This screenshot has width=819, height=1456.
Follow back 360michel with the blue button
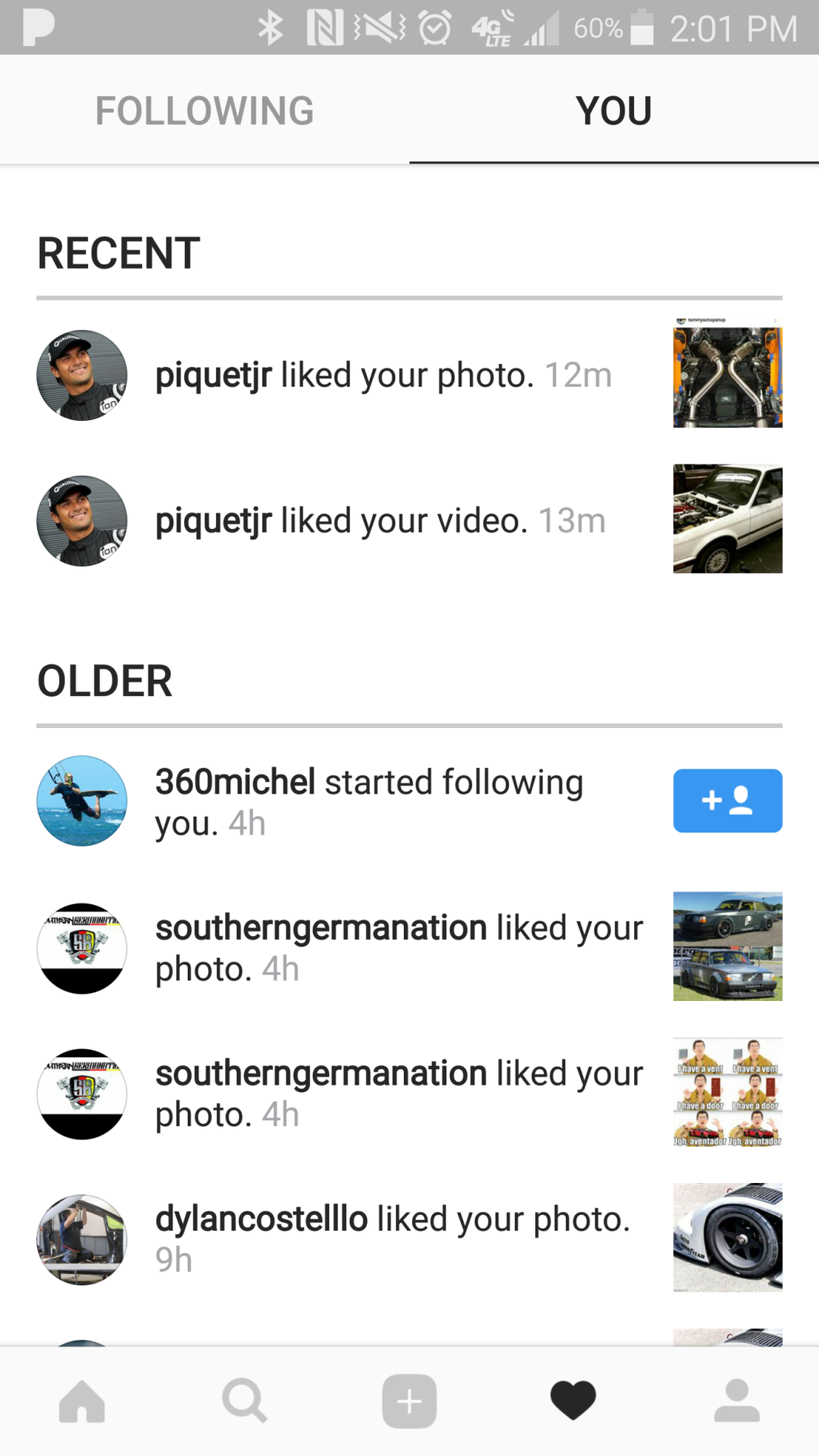tap(727, 800)
